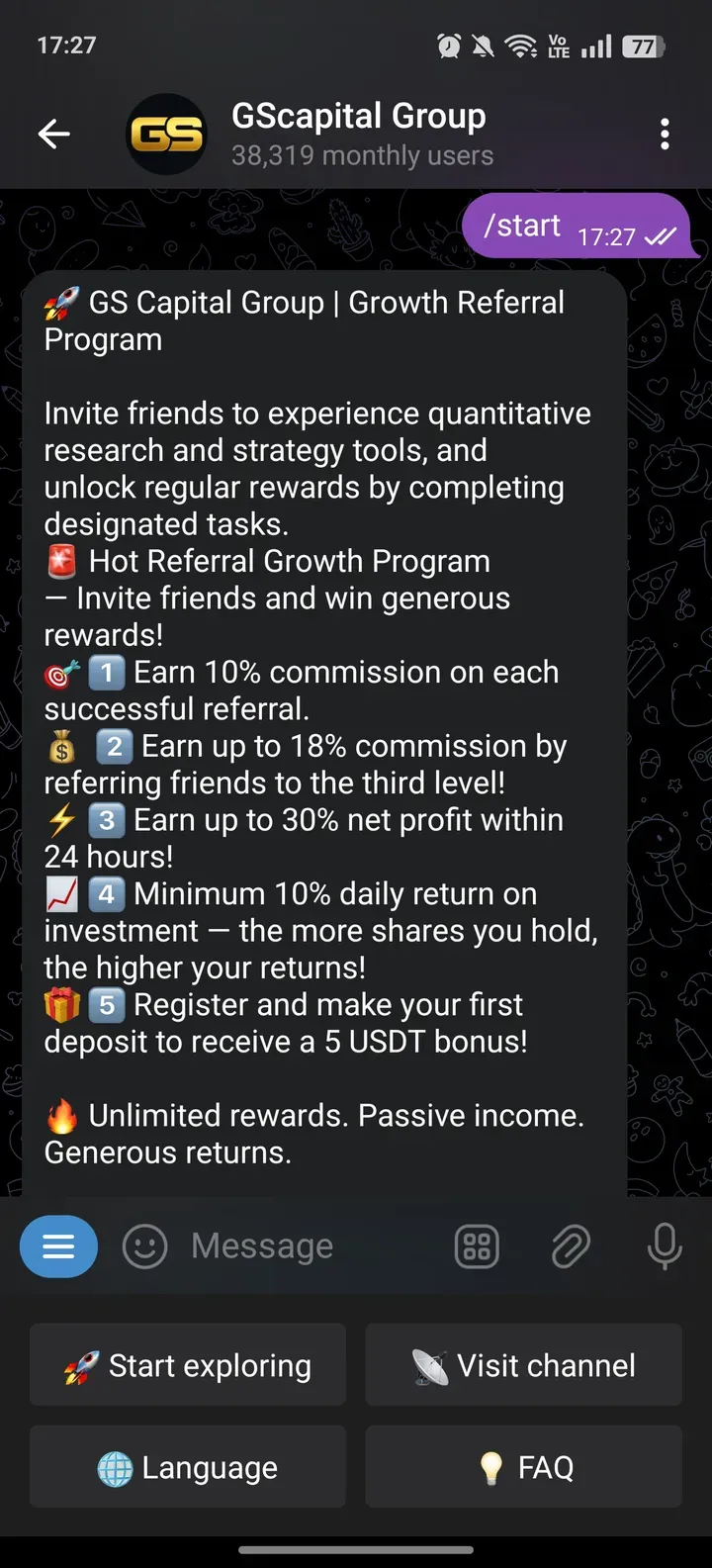Open the three-dot overflow menu
This screenshot has height=1568, width=712.
tap(665, 134)
